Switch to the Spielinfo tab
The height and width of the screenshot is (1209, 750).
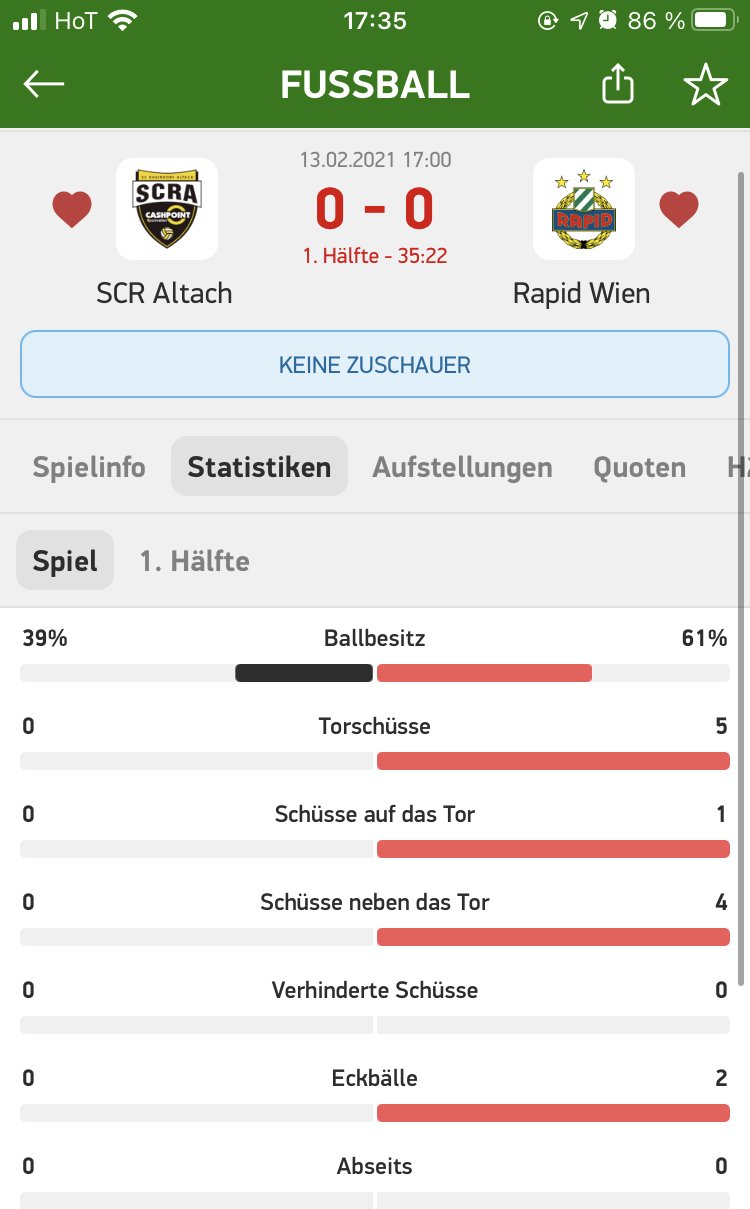[x=89, y=467]
